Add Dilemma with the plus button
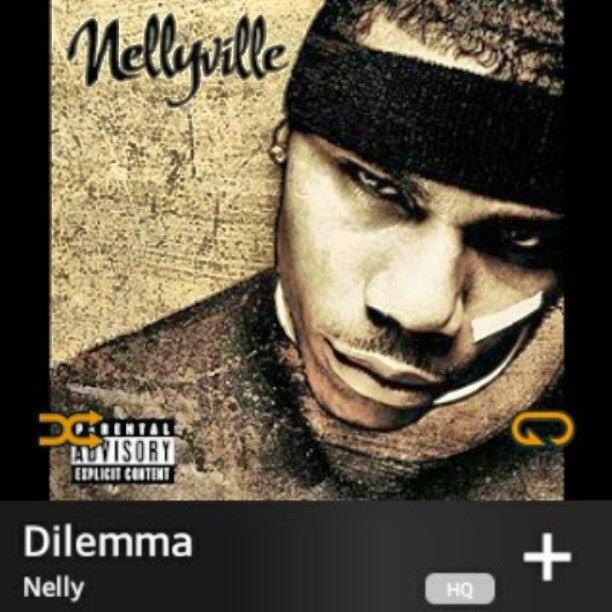Viewport: 612px width, 612px height. [x=546, y=558]
